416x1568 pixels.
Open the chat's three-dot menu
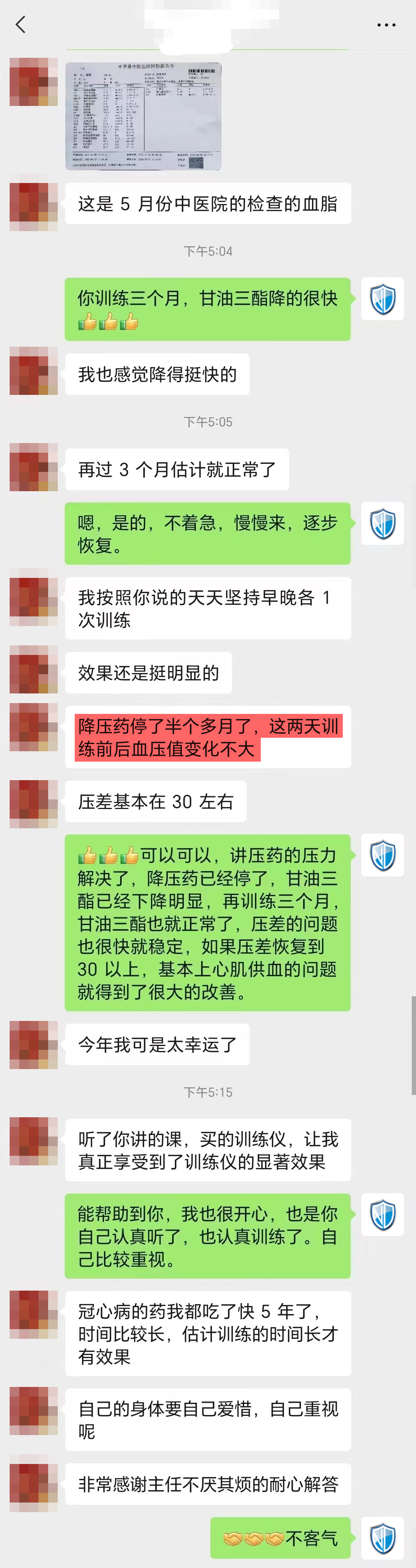point(386,25)
